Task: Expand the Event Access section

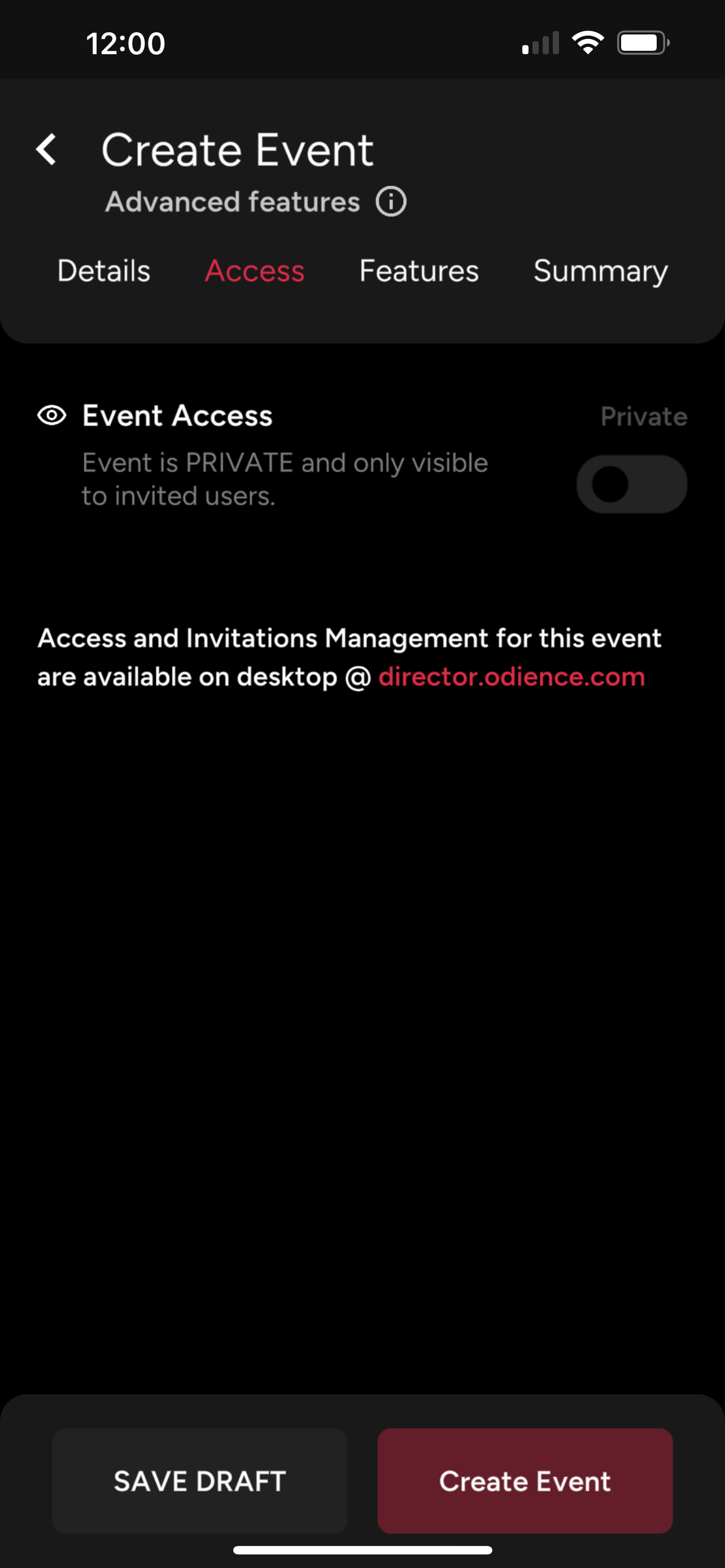Action: tap(177, 415)
